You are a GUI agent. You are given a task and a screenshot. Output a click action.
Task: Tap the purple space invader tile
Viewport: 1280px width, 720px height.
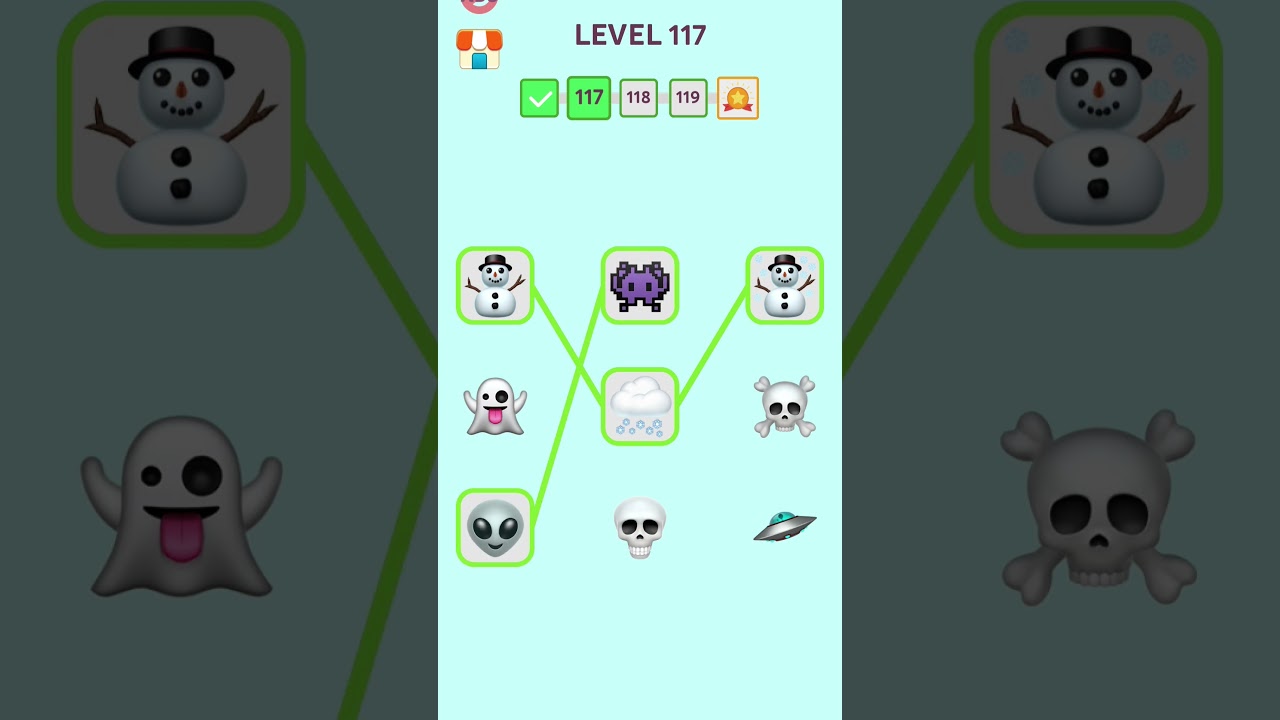(640, 286)
